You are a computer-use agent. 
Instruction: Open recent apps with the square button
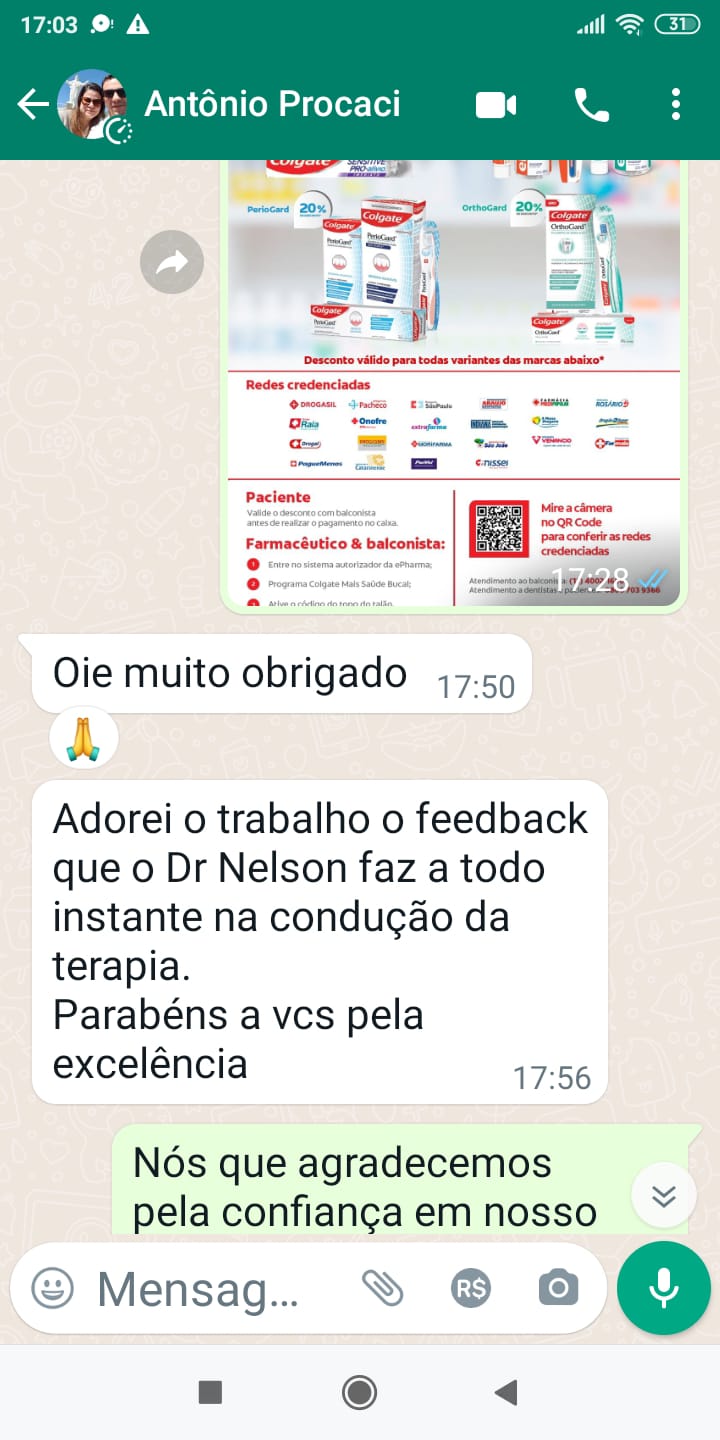tap(210, 1392)
